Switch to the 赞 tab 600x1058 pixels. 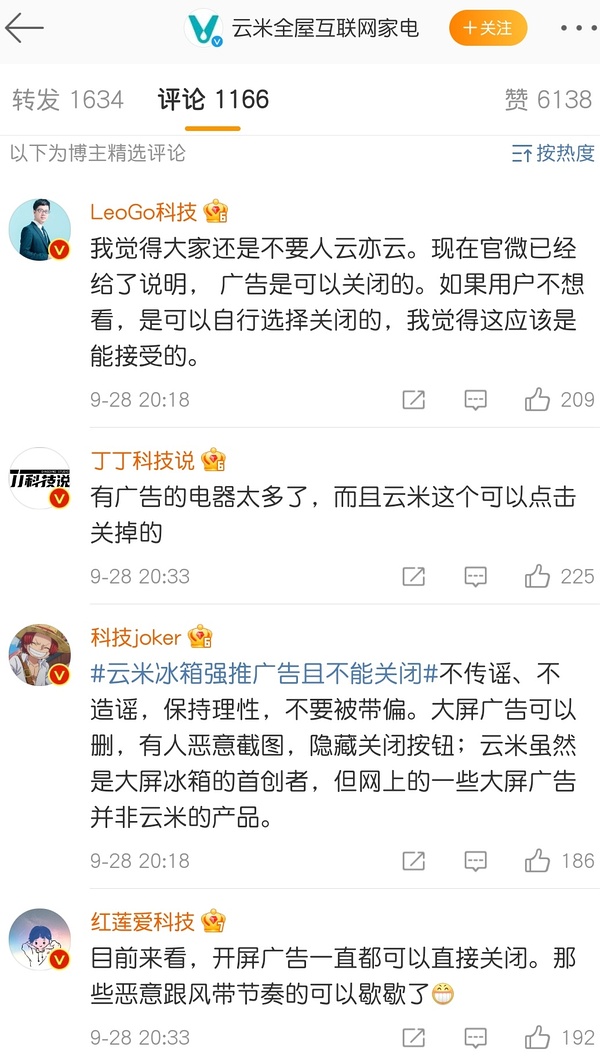pyautogui.click(x=548, y=99)
